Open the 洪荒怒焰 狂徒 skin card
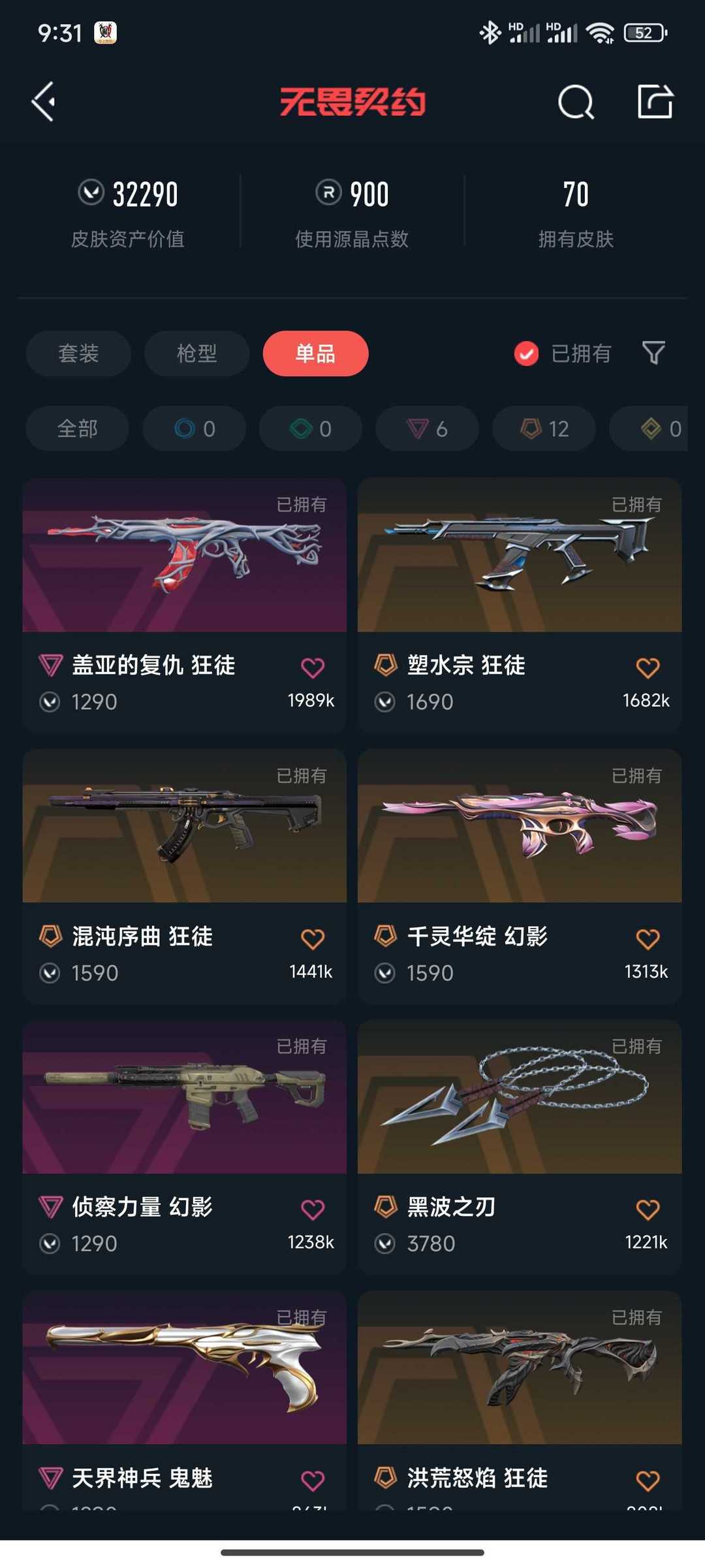This screenshot has width=705, height=1568. [520, 1400]
